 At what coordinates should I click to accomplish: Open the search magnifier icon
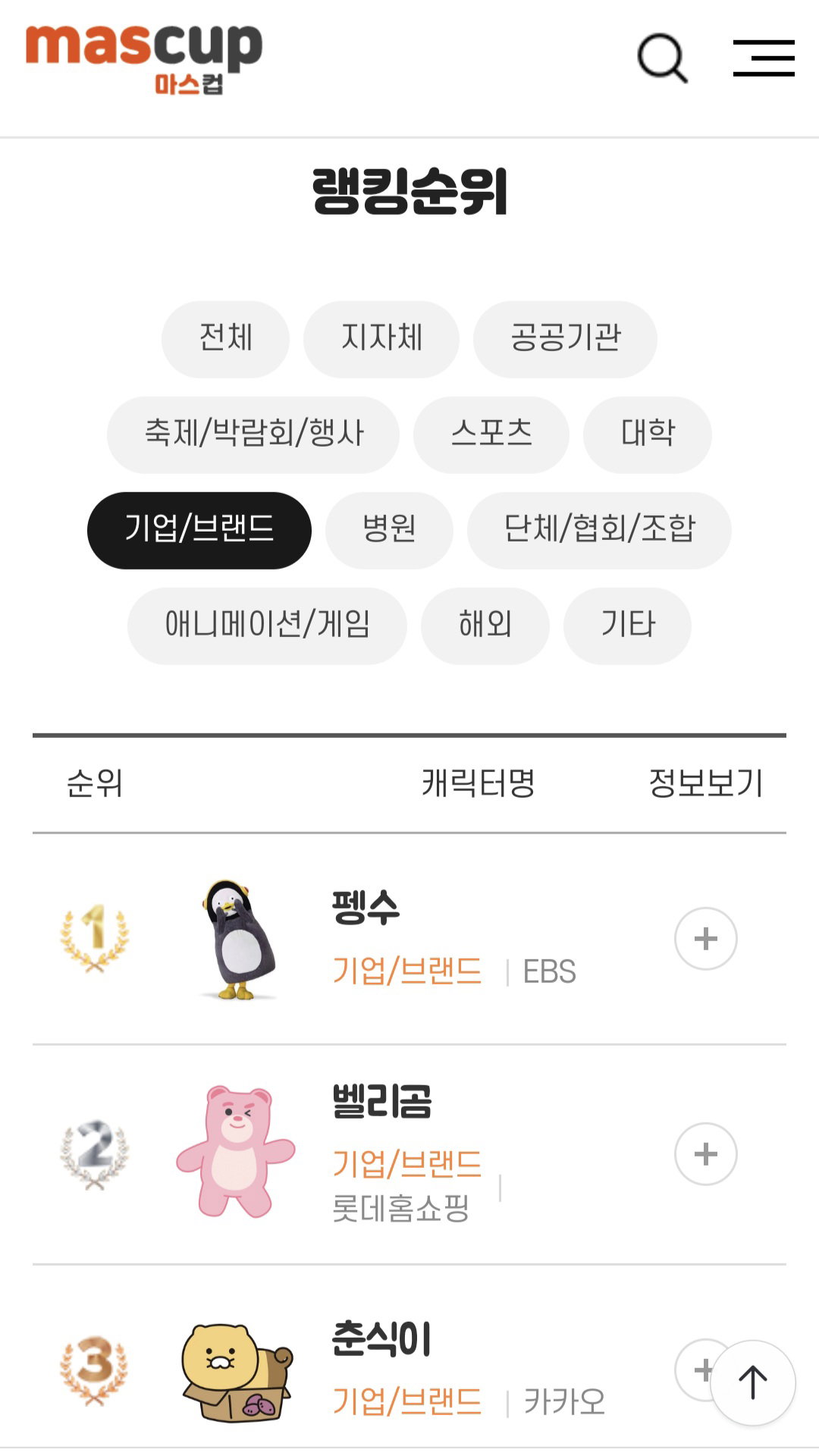(x=662, y=58)
